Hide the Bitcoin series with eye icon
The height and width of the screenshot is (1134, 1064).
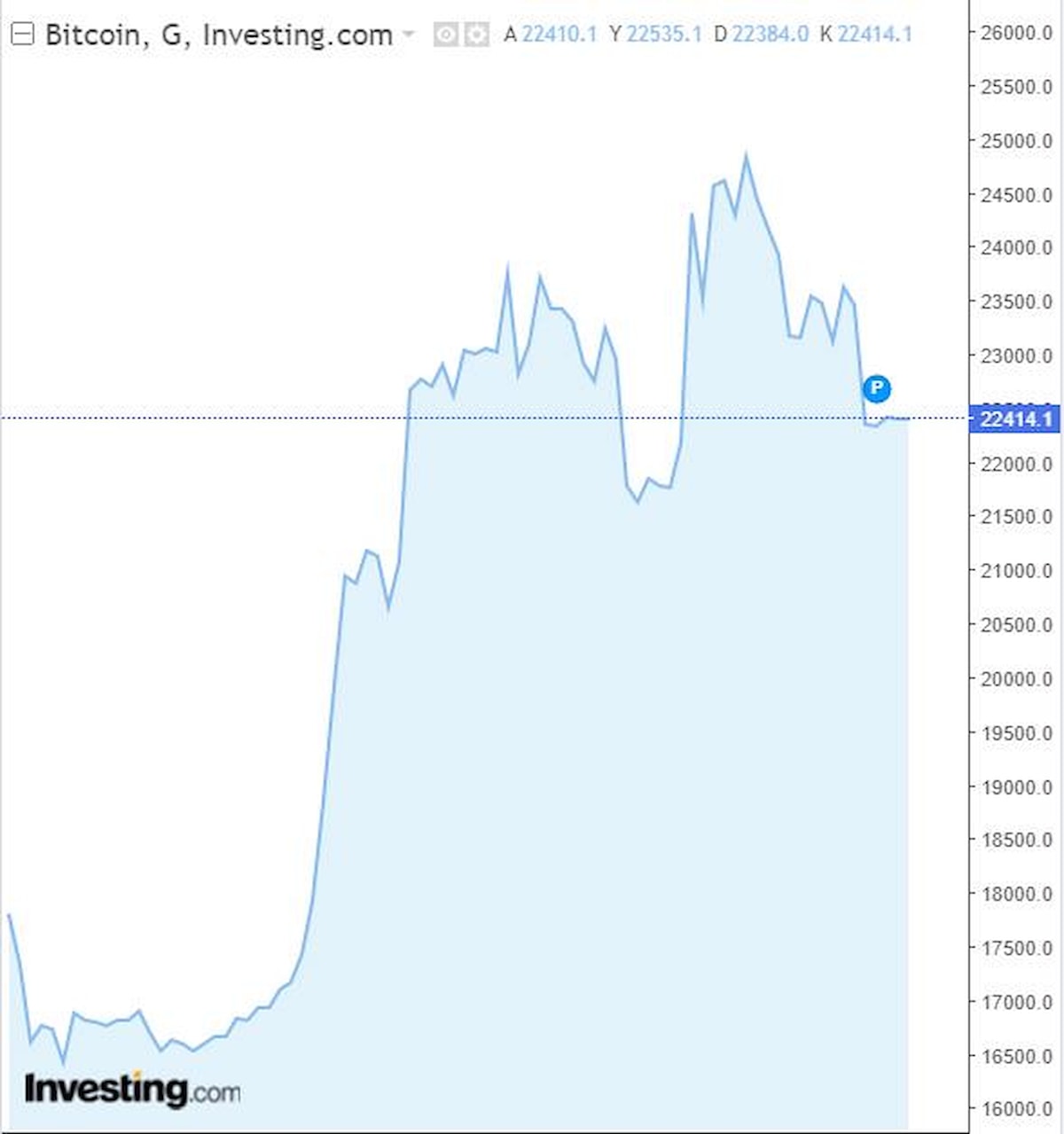pyautogui.click(x=446, y=35)
